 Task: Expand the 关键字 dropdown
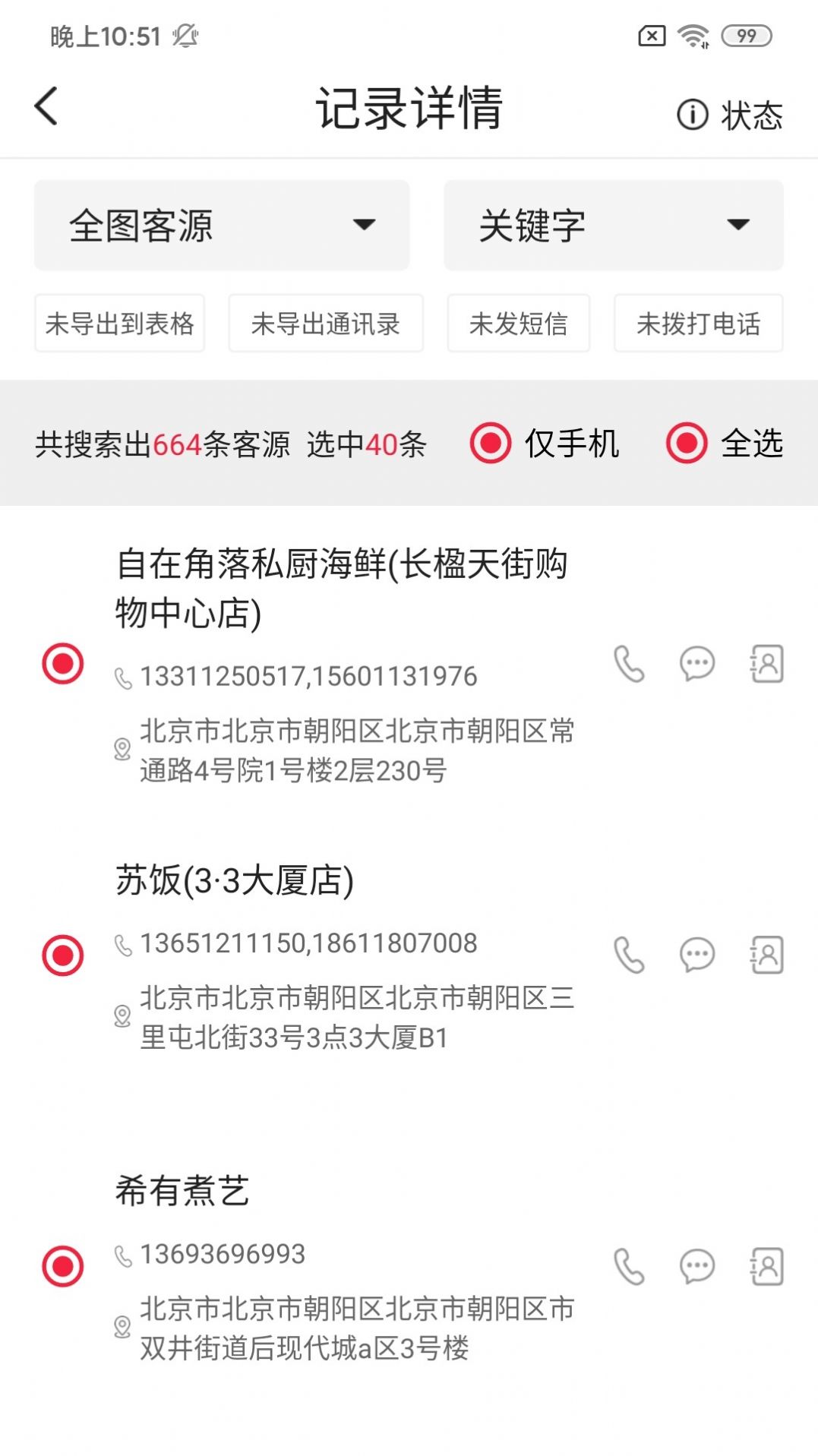613,226
